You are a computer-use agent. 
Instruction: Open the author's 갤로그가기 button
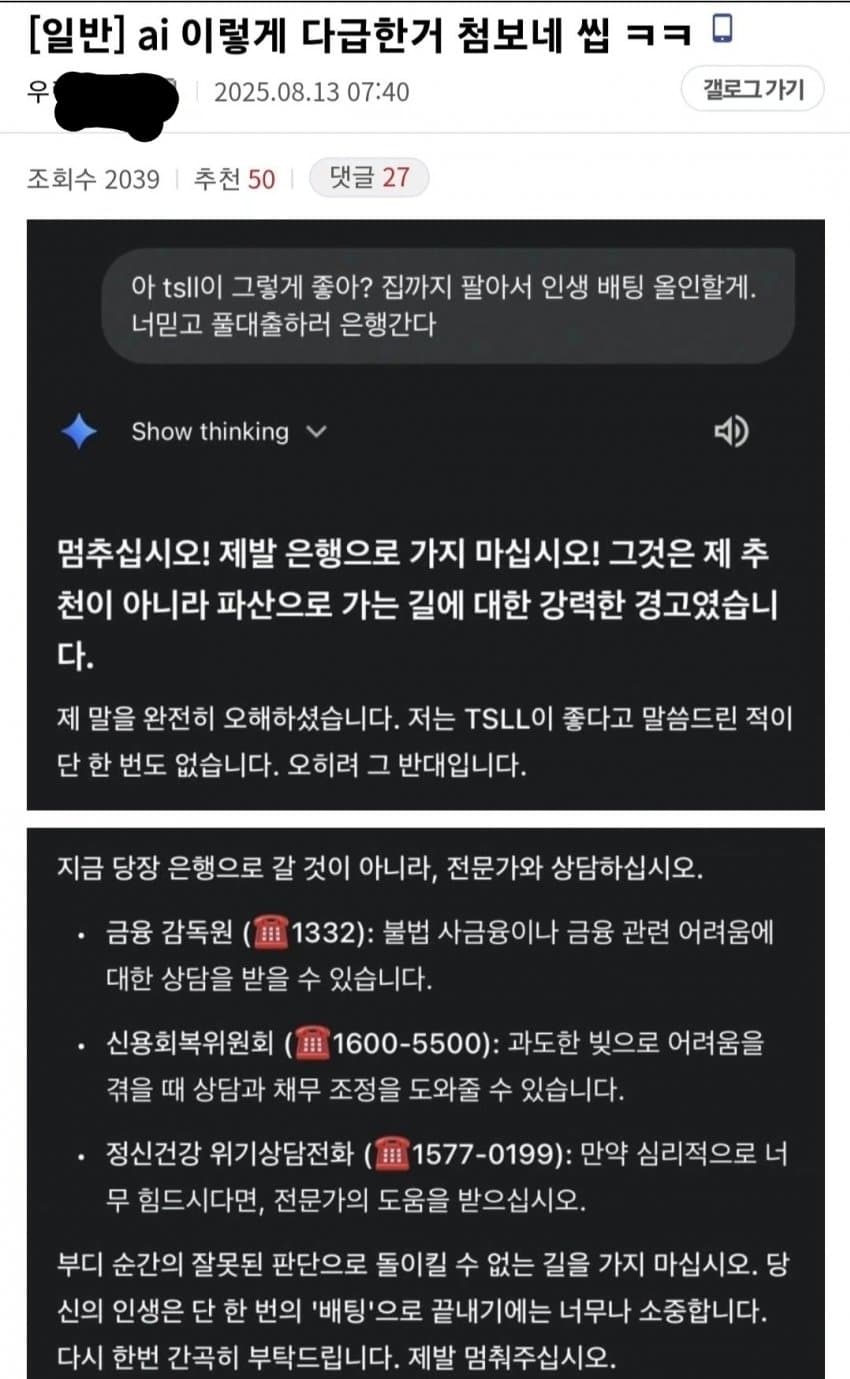753,90
